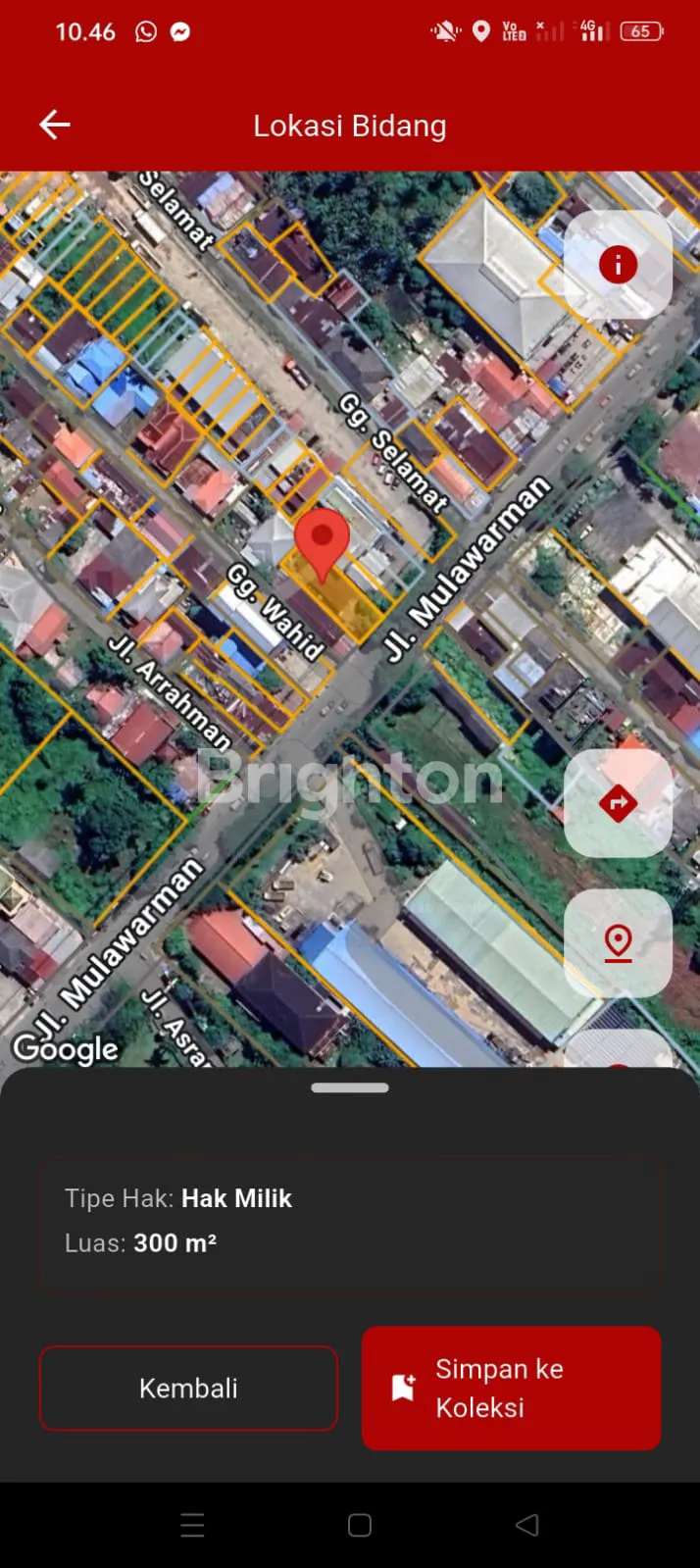Image resolution: width=700 pixels, height=1568 pixels.
Task: Open the map info button
Action: (618, 265)
